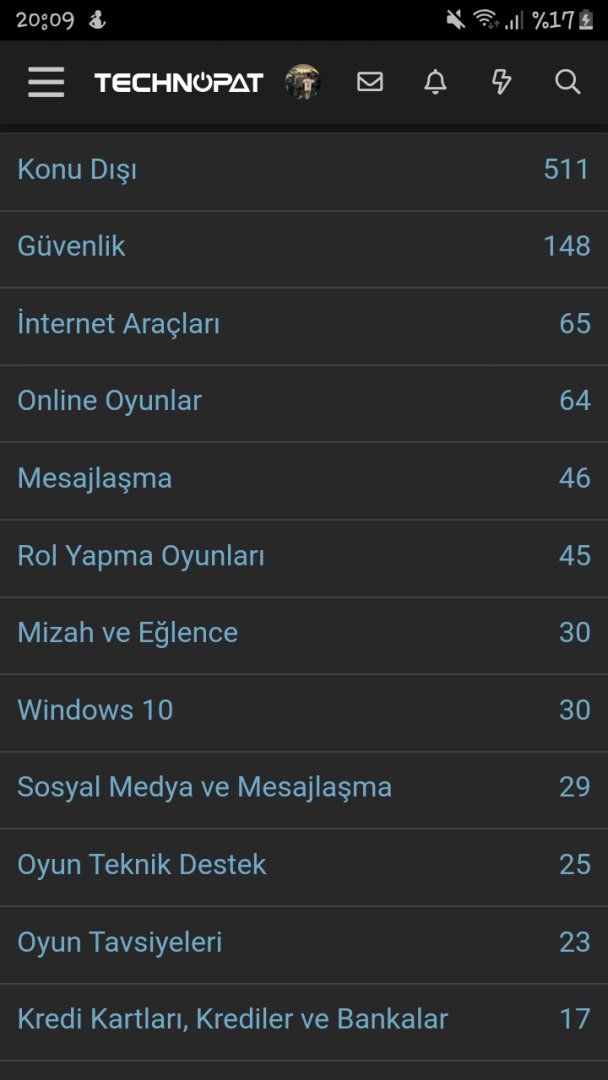608x1080 pixels.
Task: Open the Windows 10 category
Action: click(x=95, y=710)
